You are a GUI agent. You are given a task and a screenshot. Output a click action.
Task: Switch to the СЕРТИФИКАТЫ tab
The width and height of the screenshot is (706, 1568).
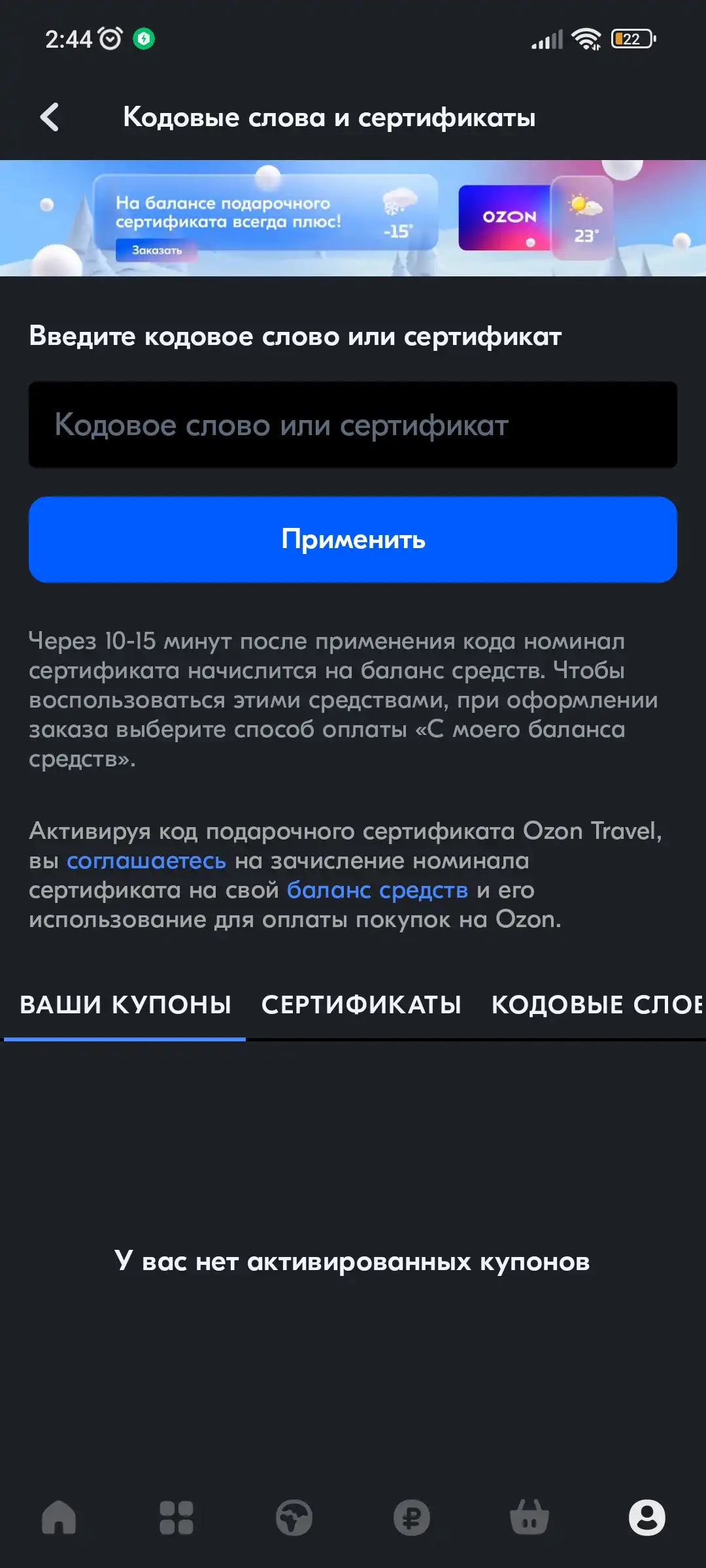pos(361,1005)
